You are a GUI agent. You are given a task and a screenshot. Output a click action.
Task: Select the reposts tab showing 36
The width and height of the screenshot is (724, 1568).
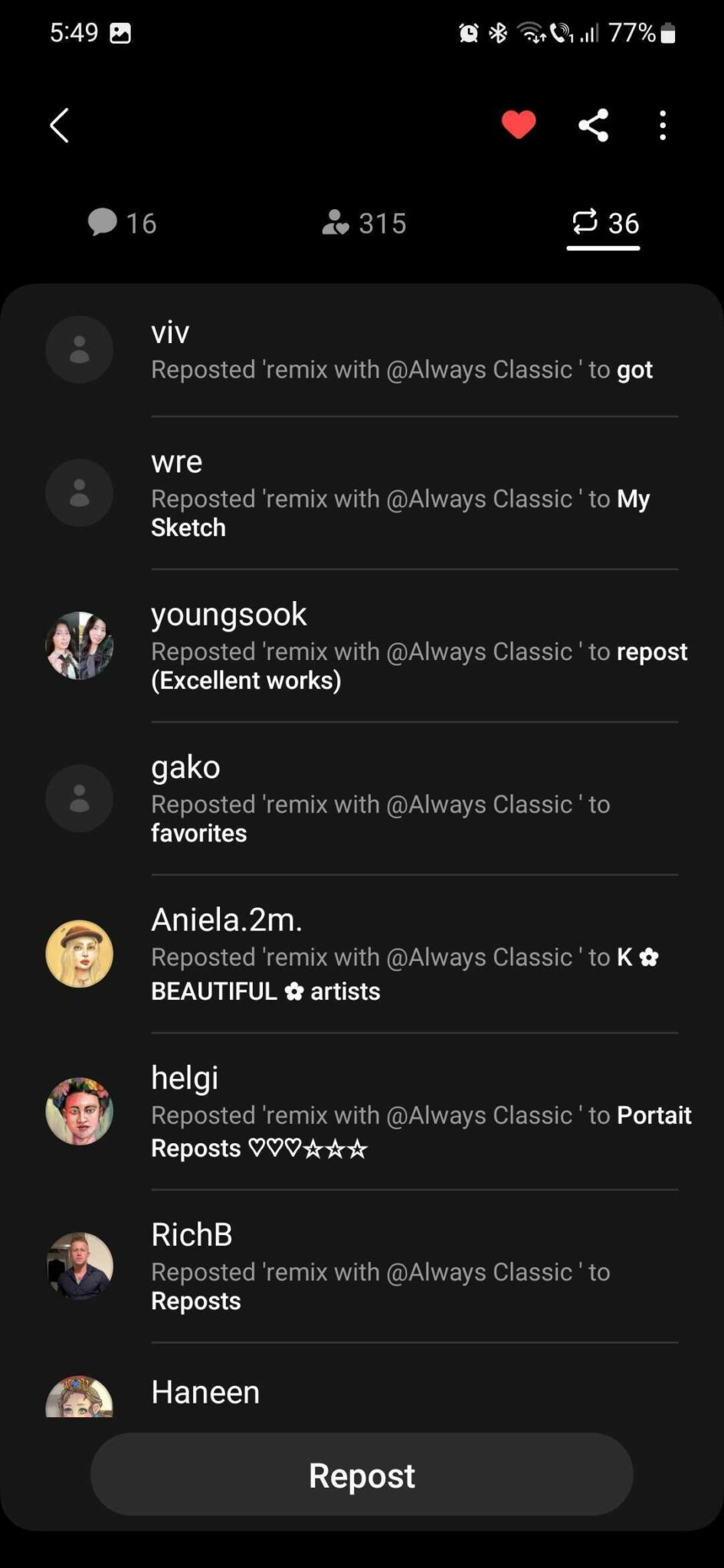click(x=604, y=223)
